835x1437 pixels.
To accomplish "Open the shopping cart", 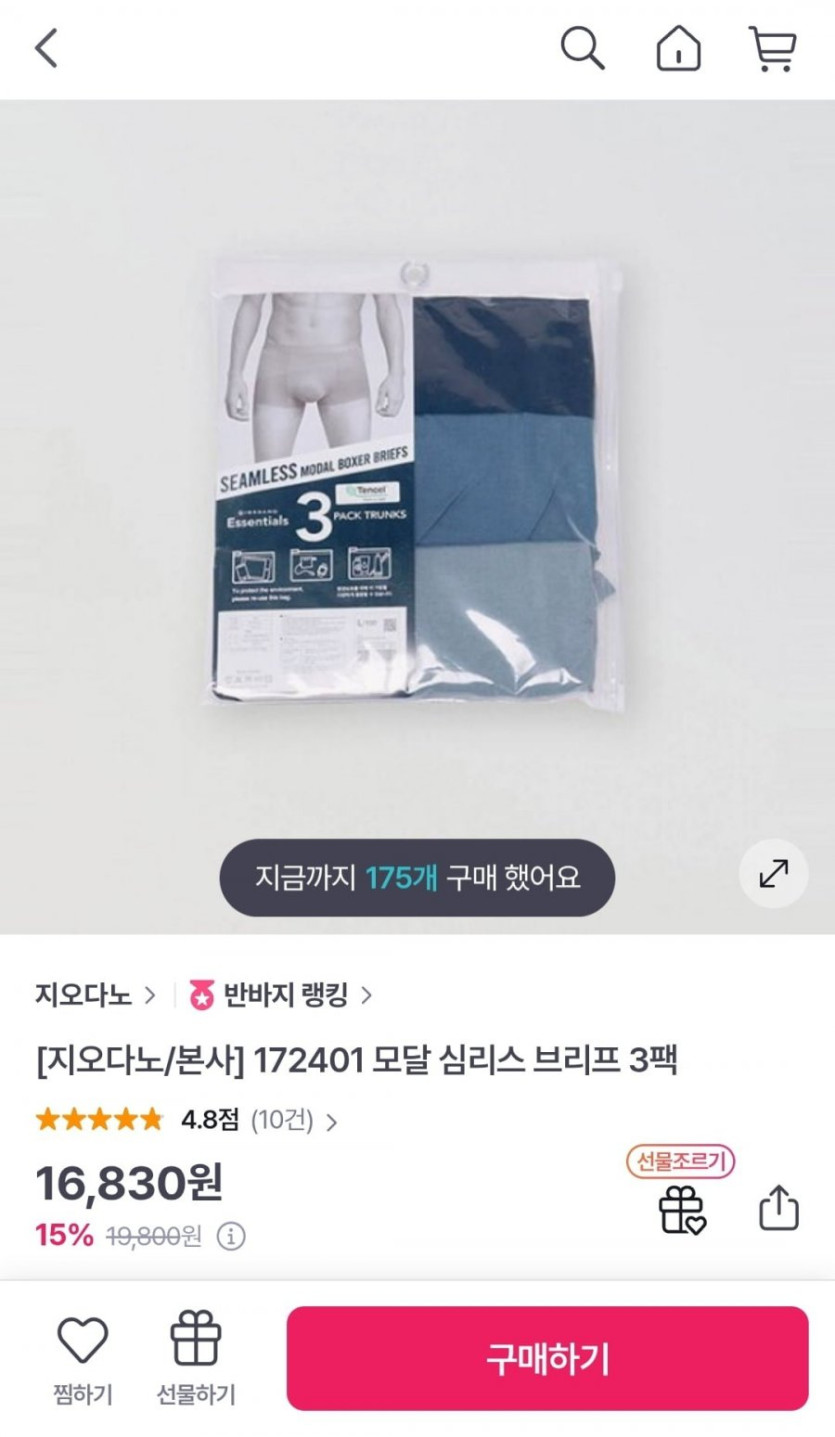I will click(772, 48).
